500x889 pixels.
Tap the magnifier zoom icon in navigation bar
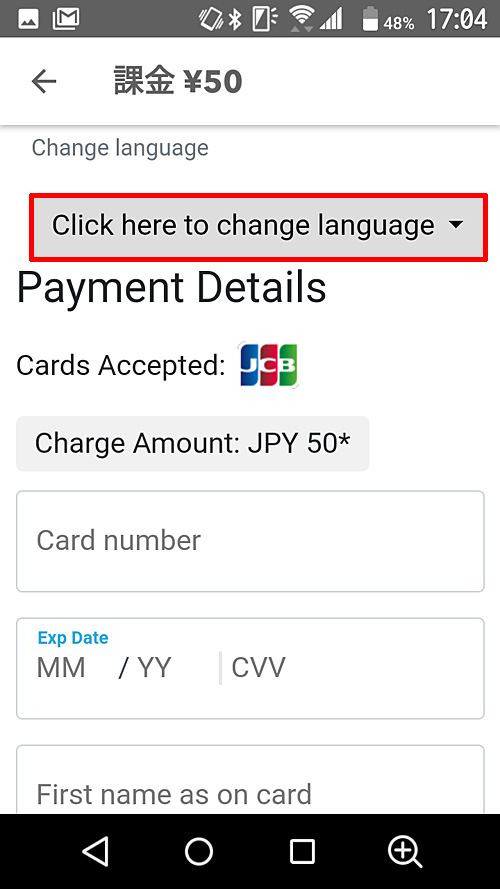click(x=405, y=852)
